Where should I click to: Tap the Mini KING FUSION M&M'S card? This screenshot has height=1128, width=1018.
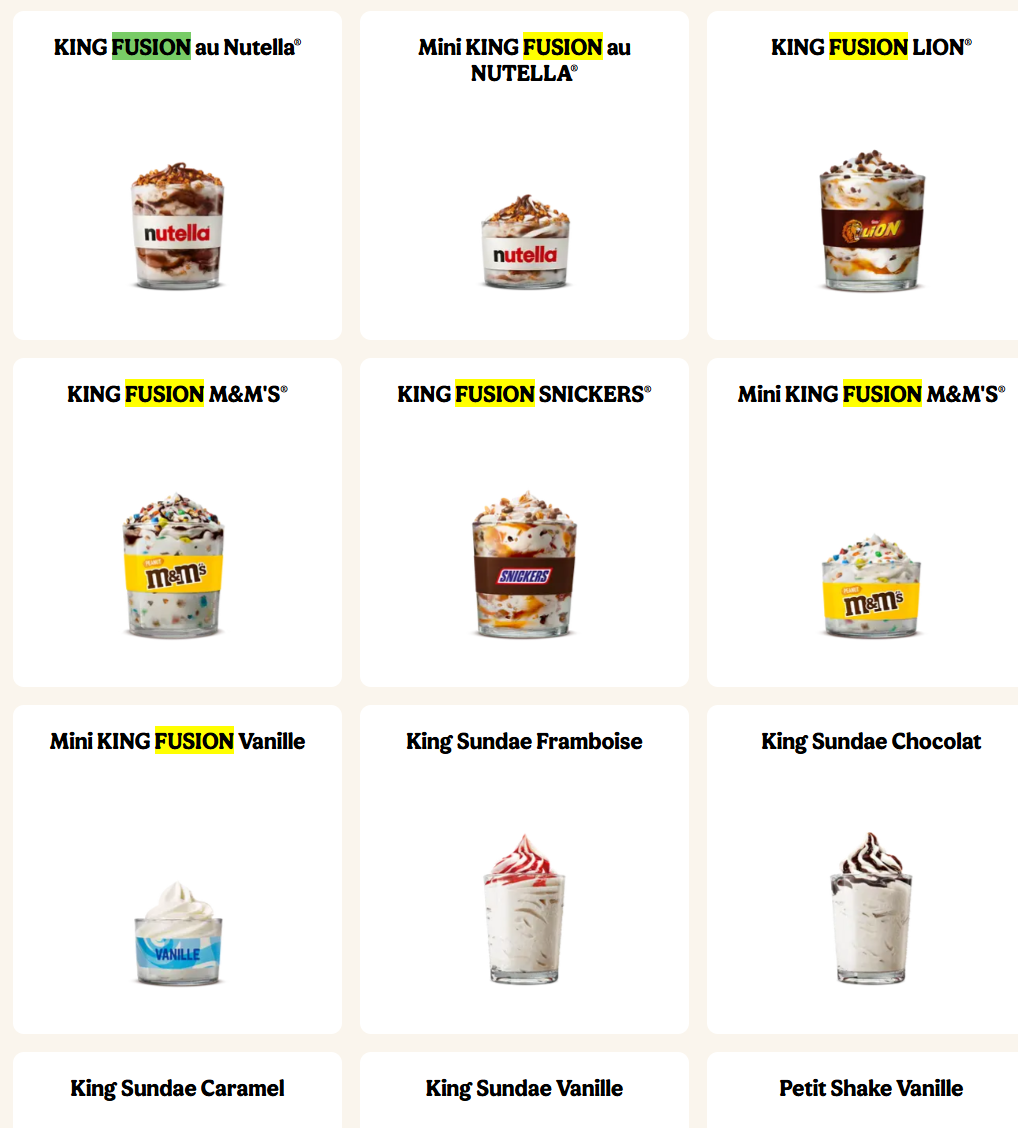[x=870, y=522]
